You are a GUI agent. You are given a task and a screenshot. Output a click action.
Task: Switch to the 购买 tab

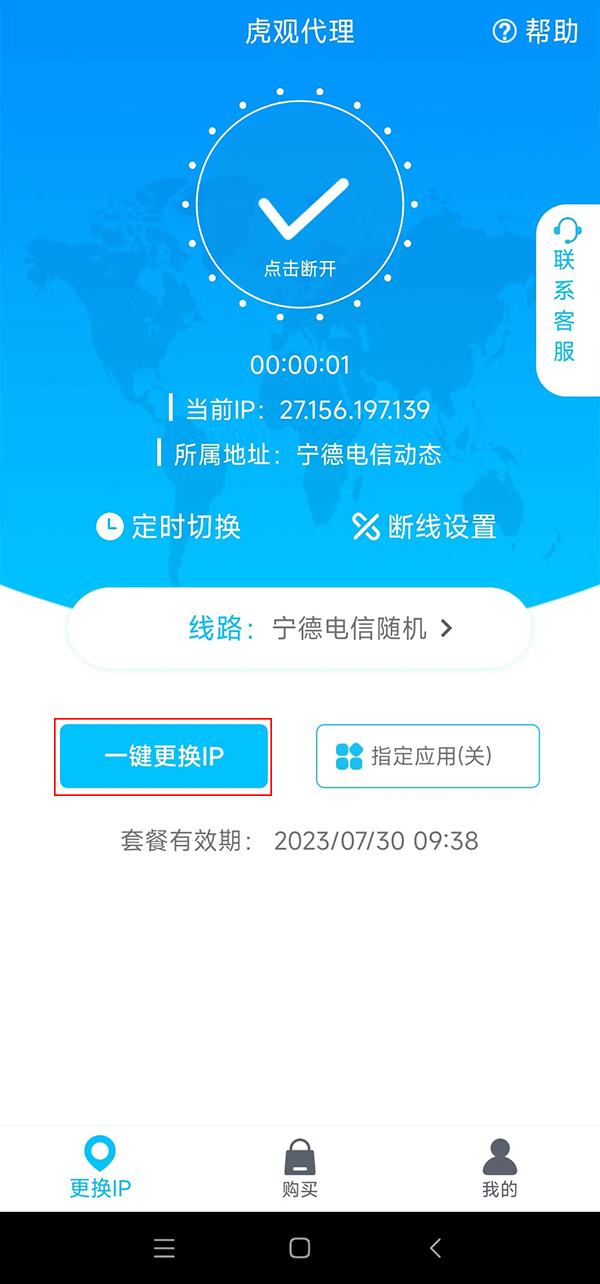click(x=300, y=1167)
